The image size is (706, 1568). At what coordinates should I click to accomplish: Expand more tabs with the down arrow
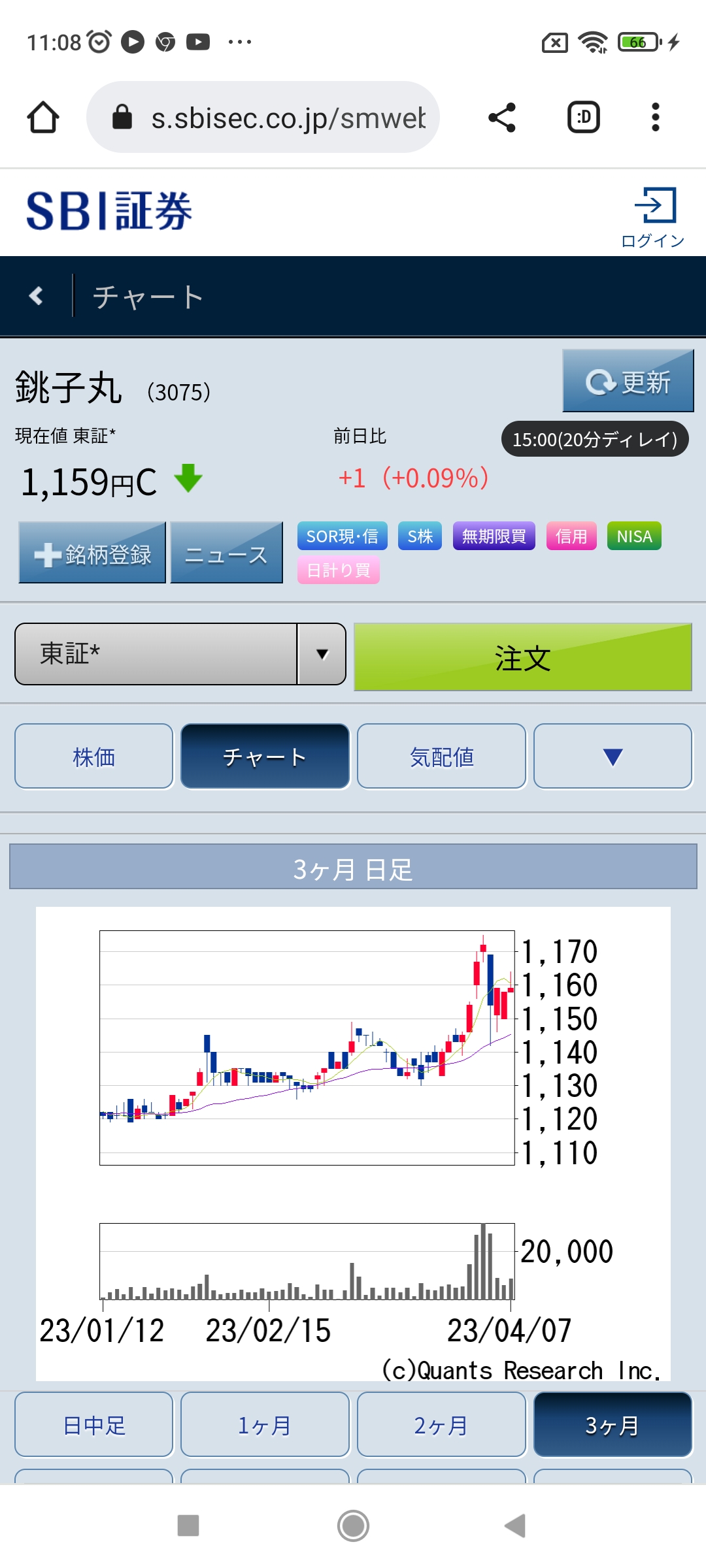(613, 757)
